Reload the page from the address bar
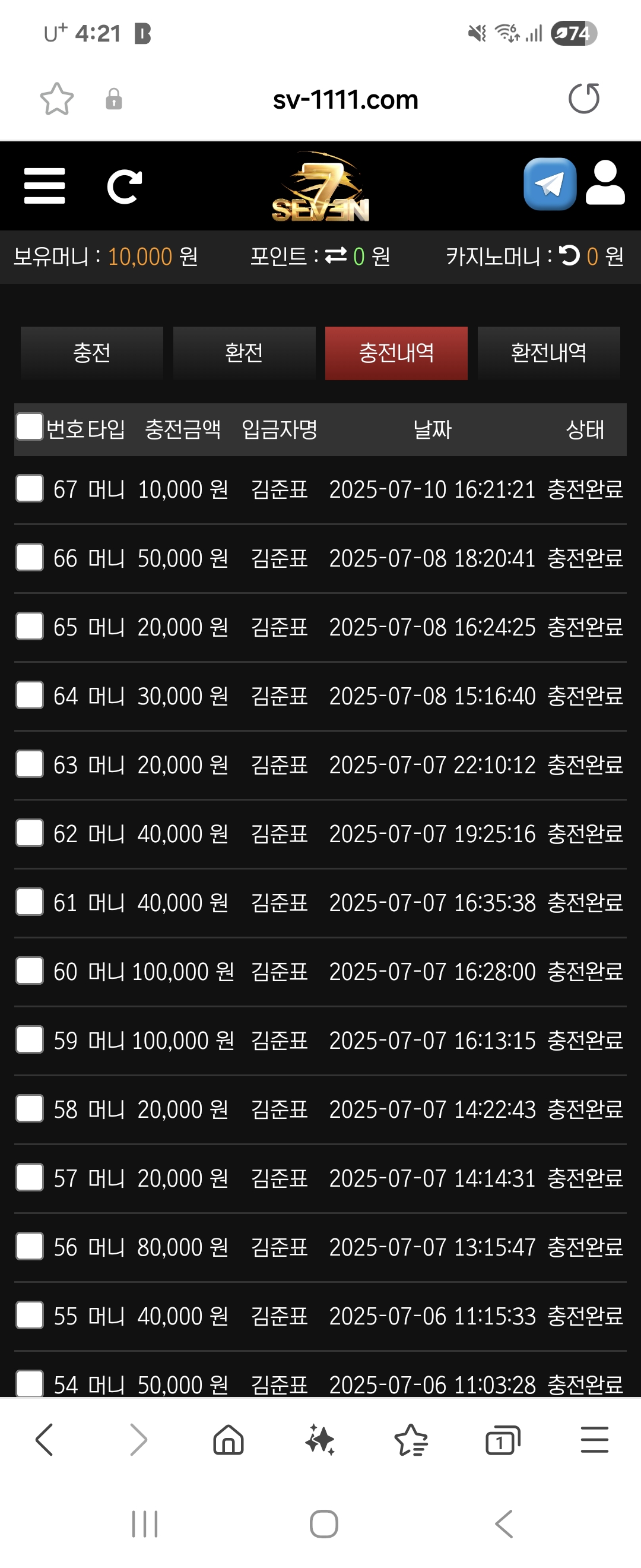The image size is (641, 1568). [584, 99]
